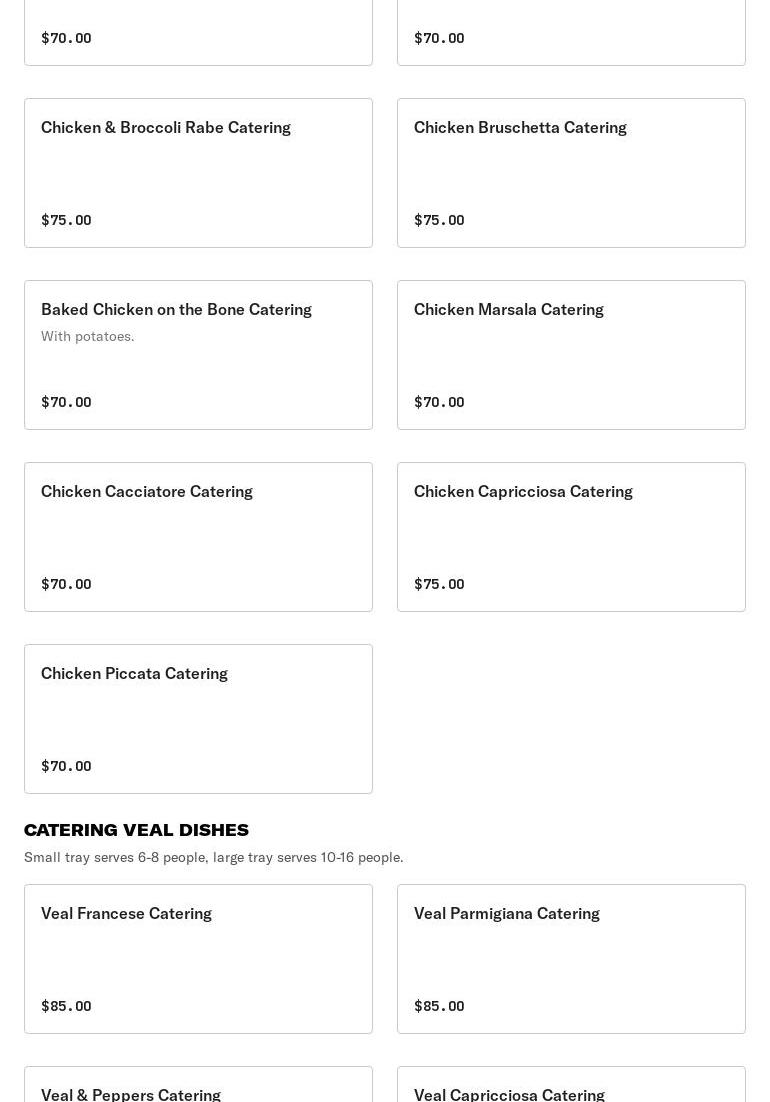This screenshot has height=1102, width=770.
Task: Open Veal Parmigiana Catering item
Action: tap(571, 958)
